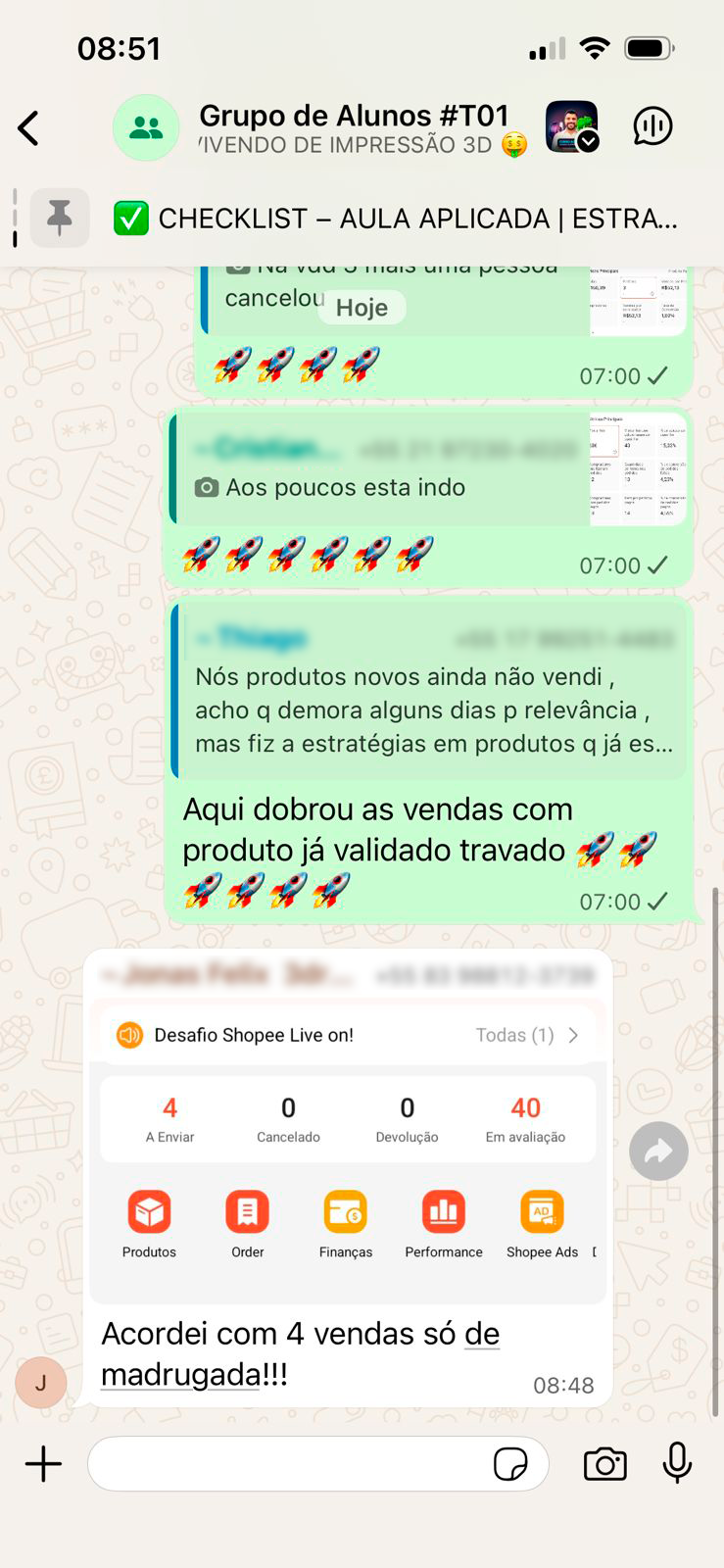This screenshot has width=724, height=1568.
Task: Open the Shopee screenshot image from Jonas
Action: point(348,1151)
